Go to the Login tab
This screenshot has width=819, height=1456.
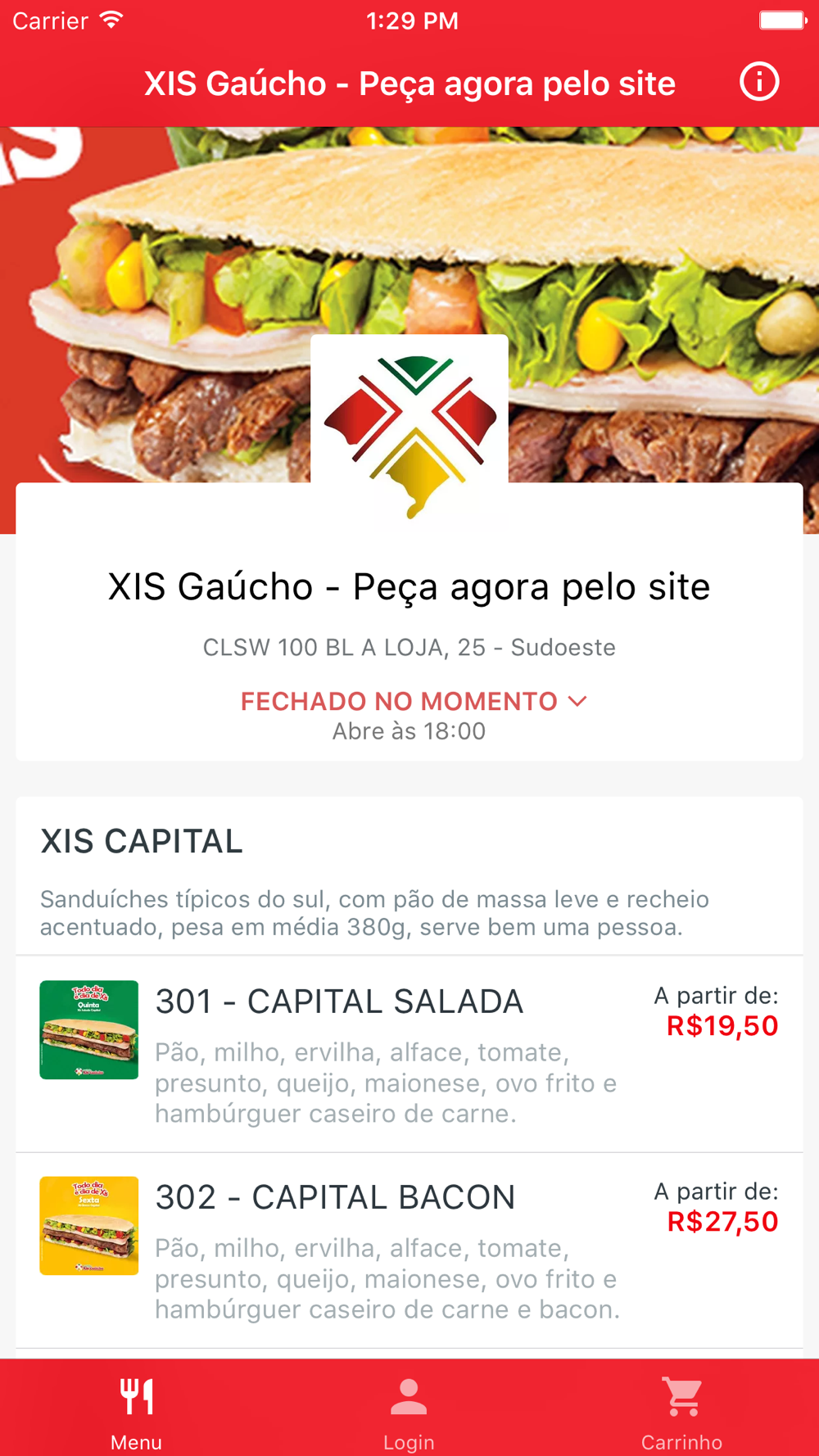(x=409, y=1410)
